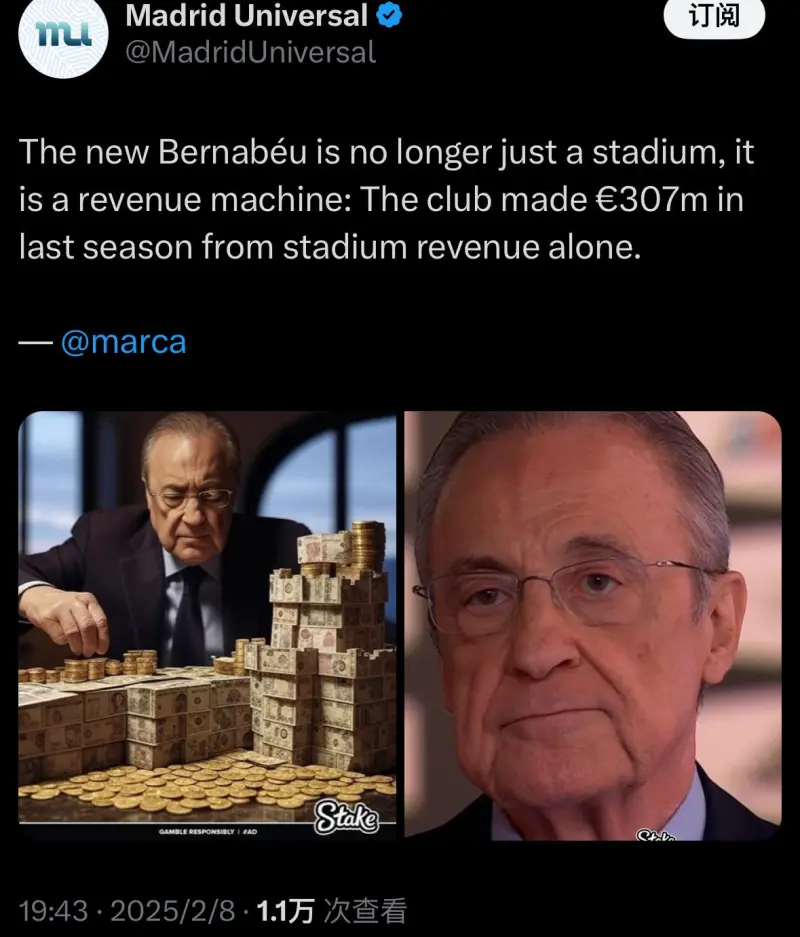
Task: Open Madrid Universal's profile avatar
Action: [x=63, y=36]
